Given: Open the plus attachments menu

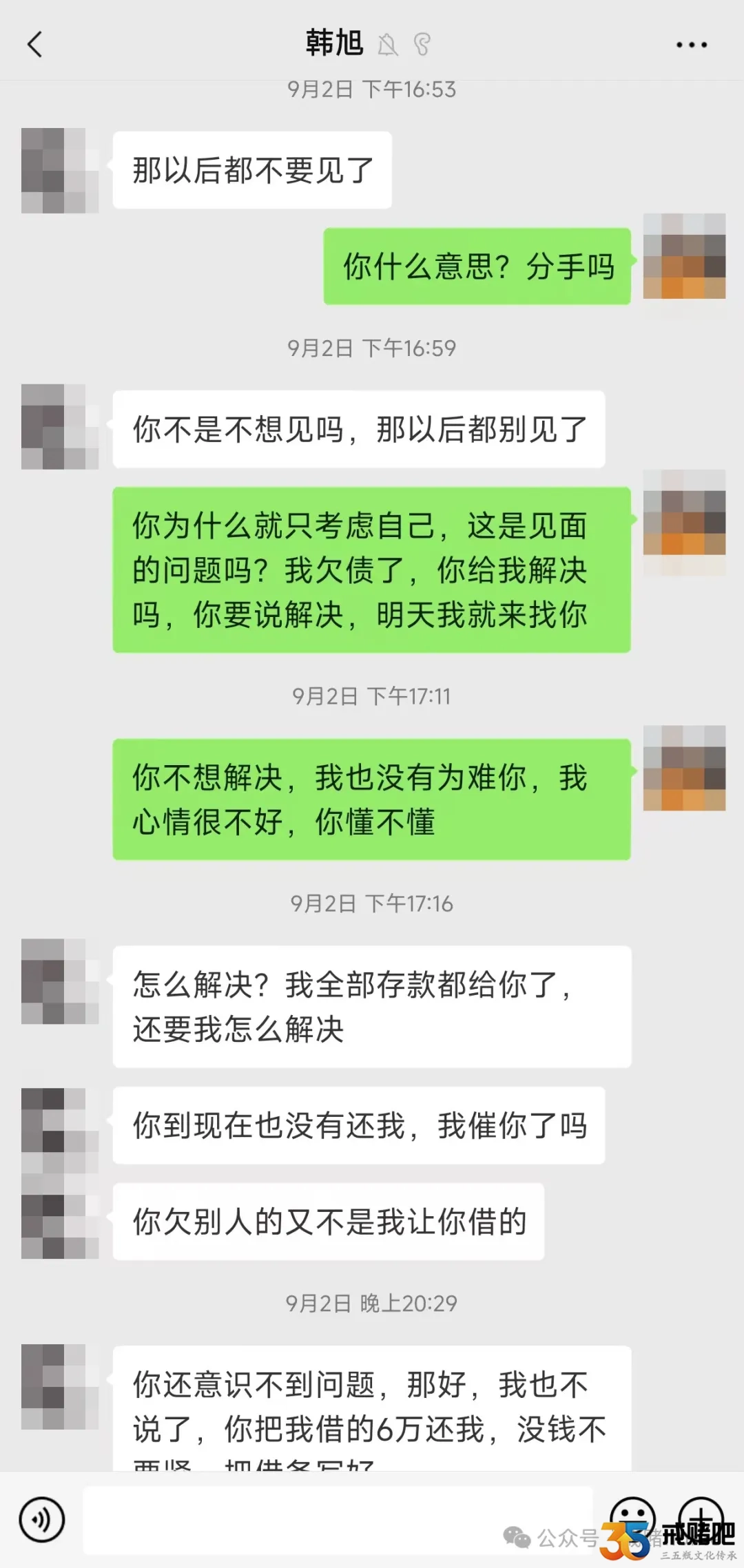Looking at the screenshot, I should [x=701, y=1518].
